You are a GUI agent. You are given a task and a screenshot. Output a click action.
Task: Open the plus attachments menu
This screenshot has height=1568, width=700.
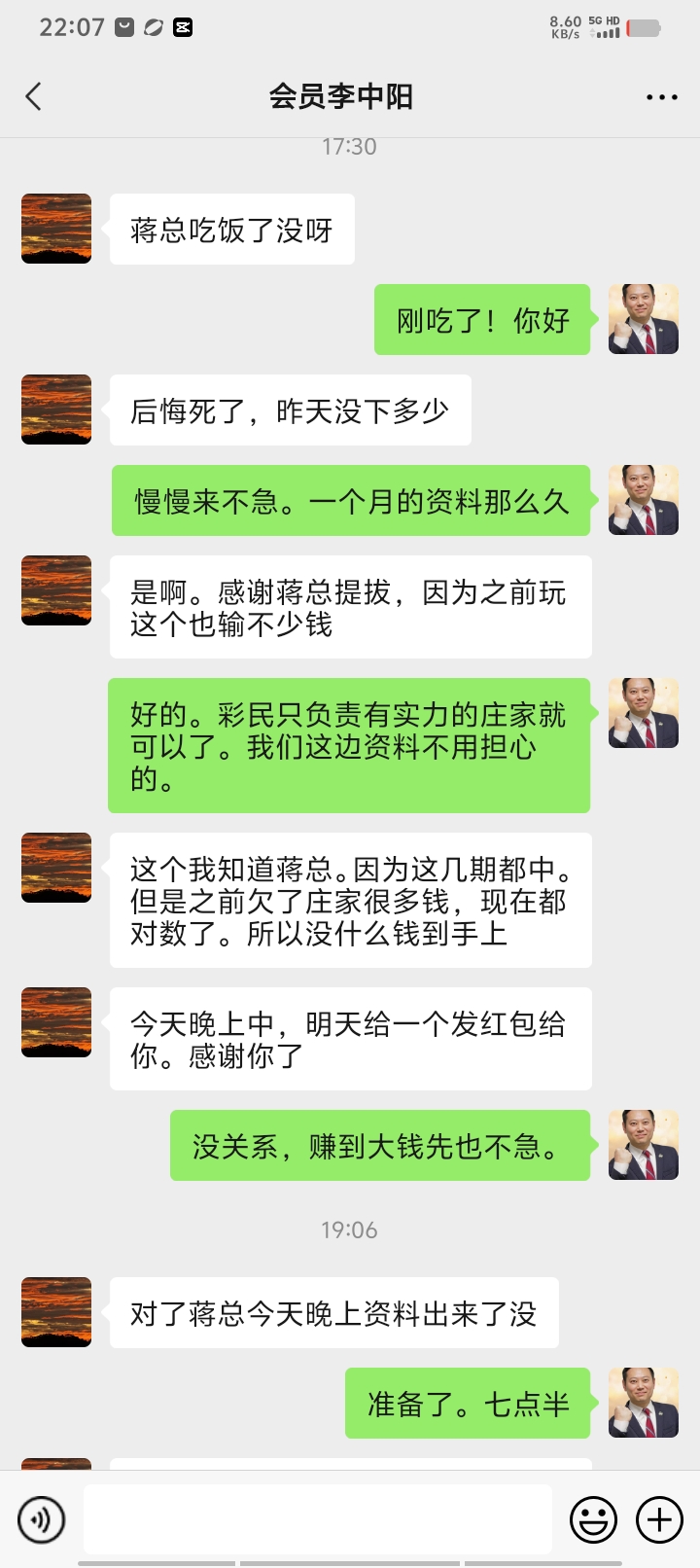click(x=659, y=1518)
